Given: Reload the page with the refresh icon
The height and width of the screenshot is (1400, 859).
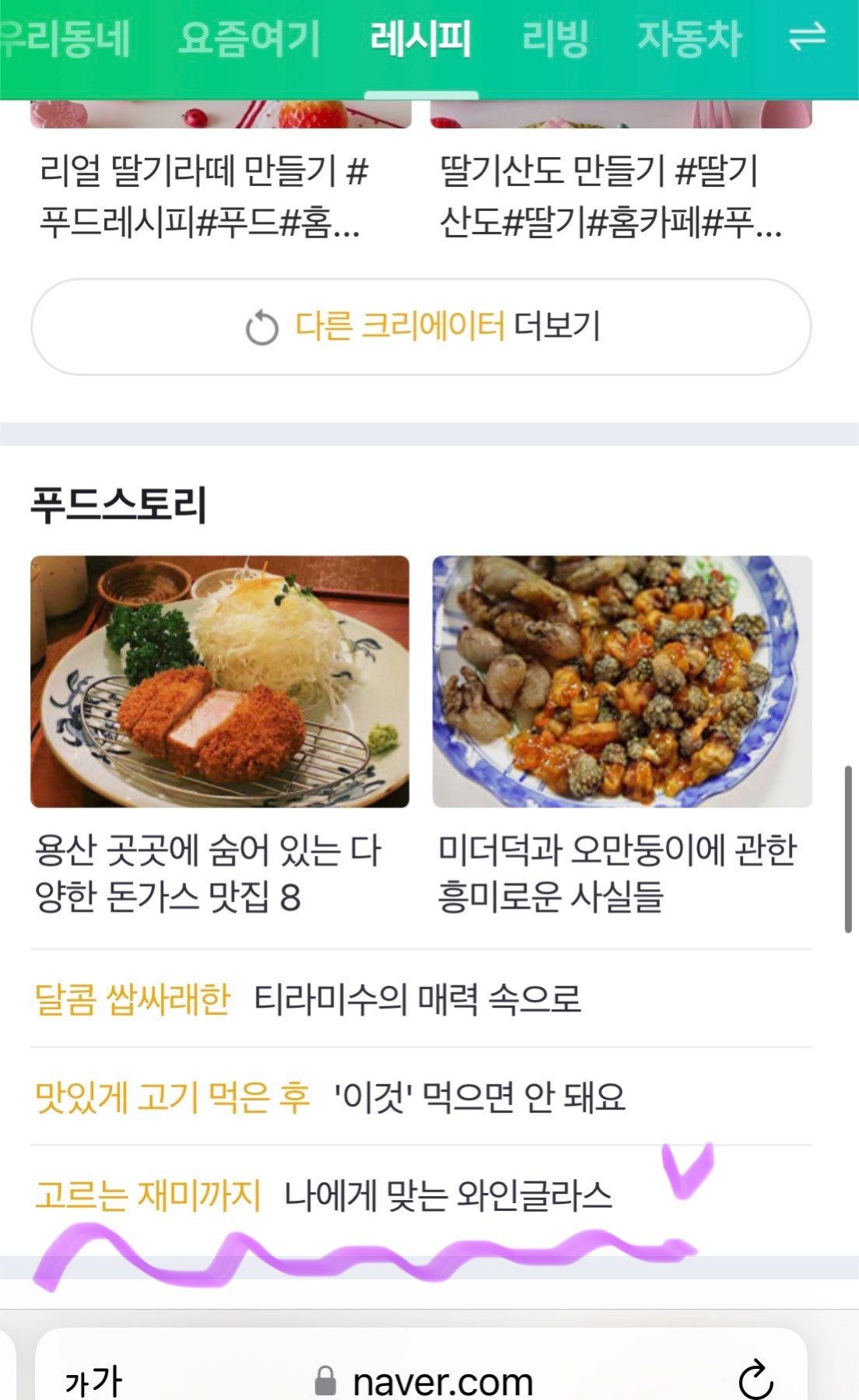Looking at the screenshot, I should (756, 1380).
